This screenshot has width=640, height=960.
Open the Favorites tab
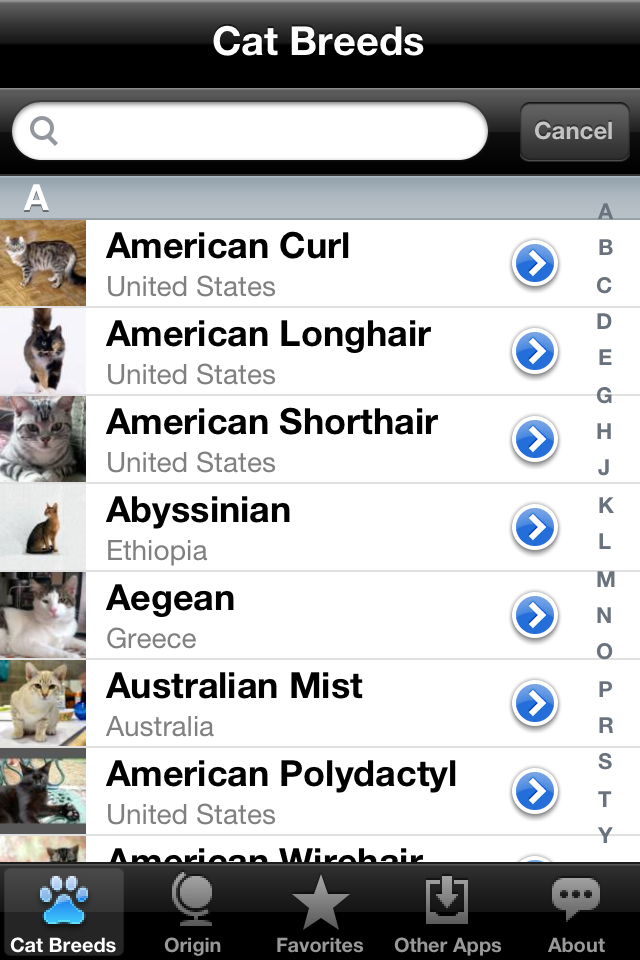[x=320, y=912]
